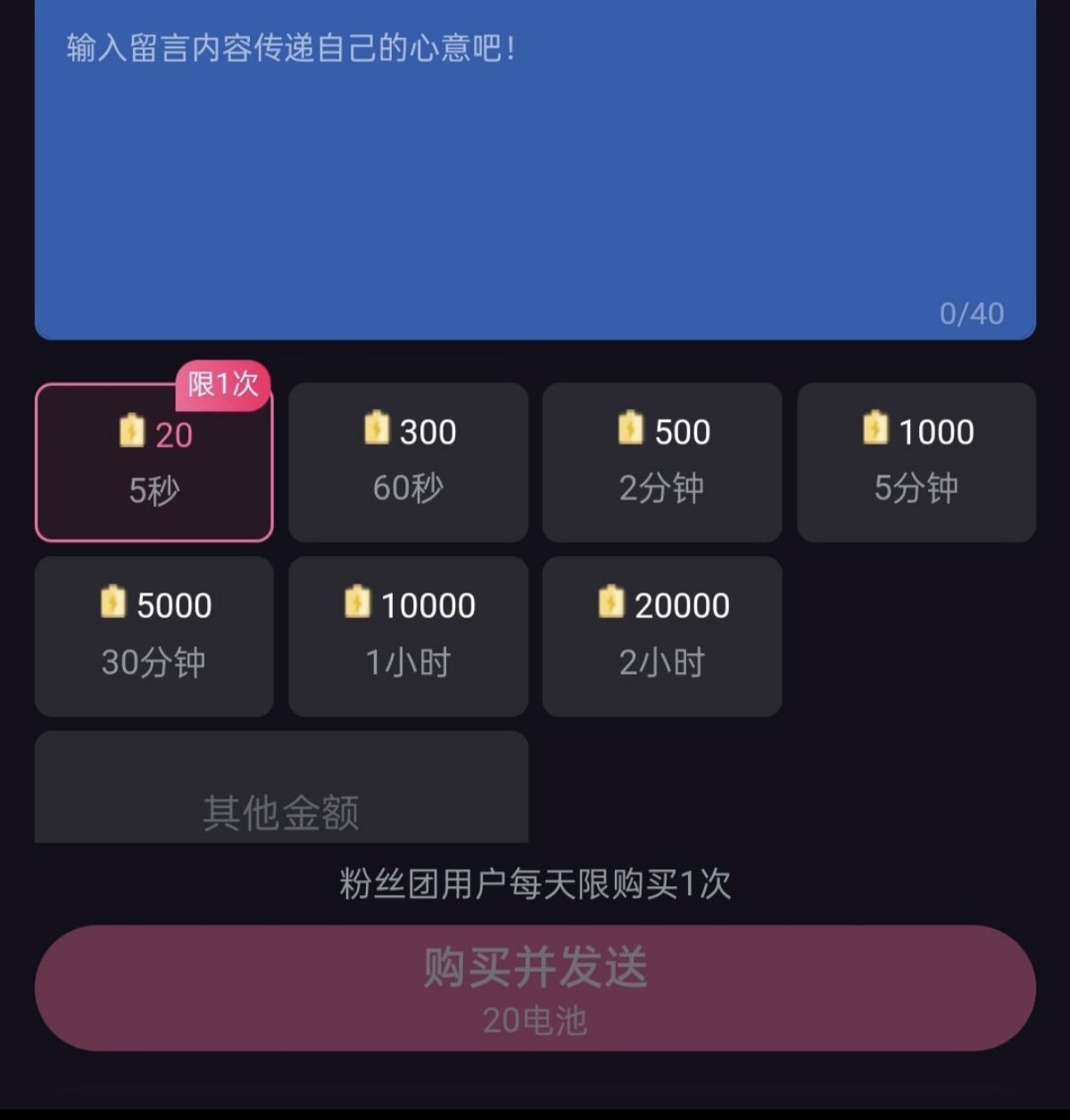Tap 购买并发送 to buy and send
Viewport: 1070px width, 1120px height.
pos(535,988)
